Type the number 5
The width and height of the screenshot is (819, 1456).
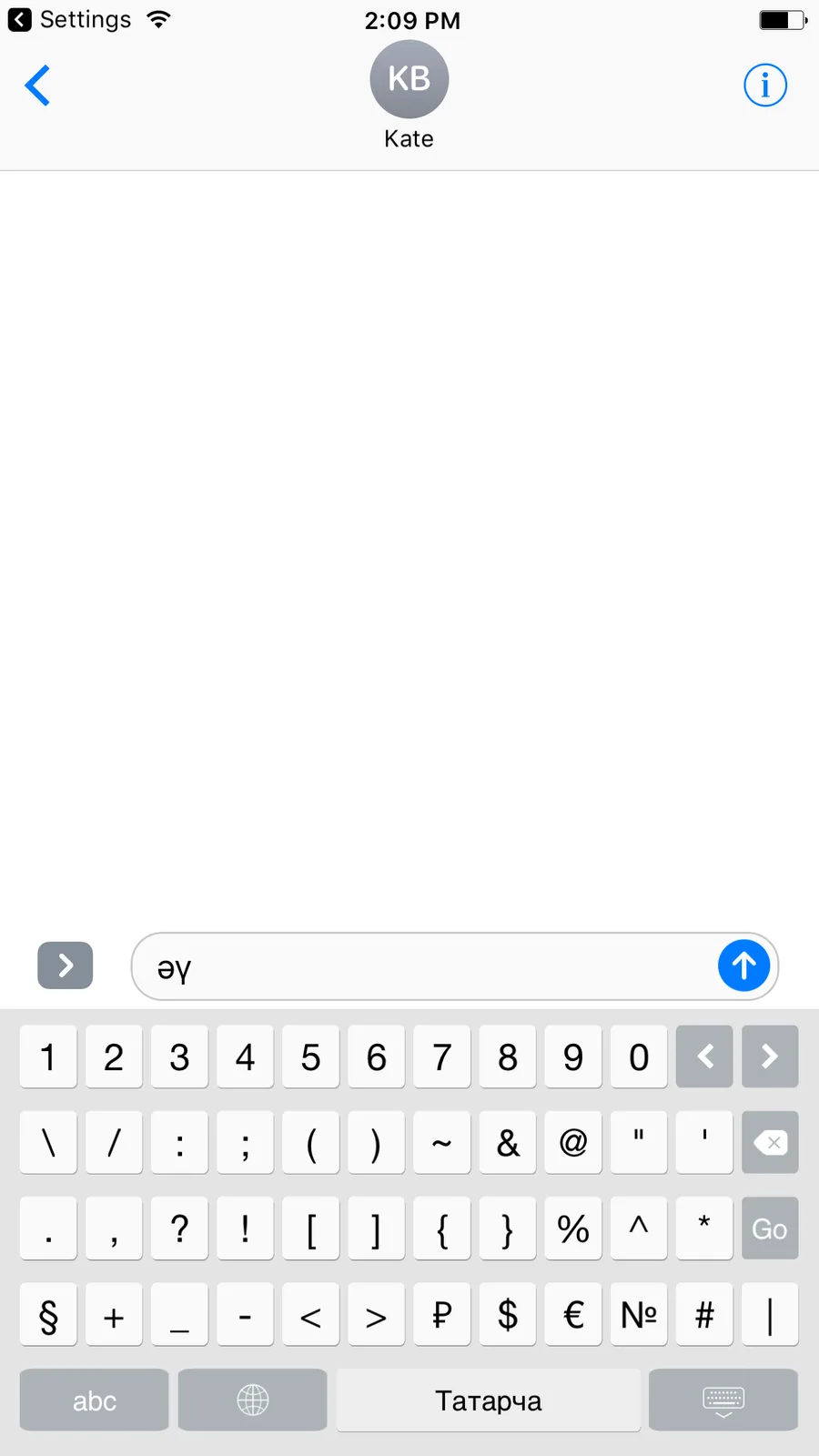click(310, 1057)
